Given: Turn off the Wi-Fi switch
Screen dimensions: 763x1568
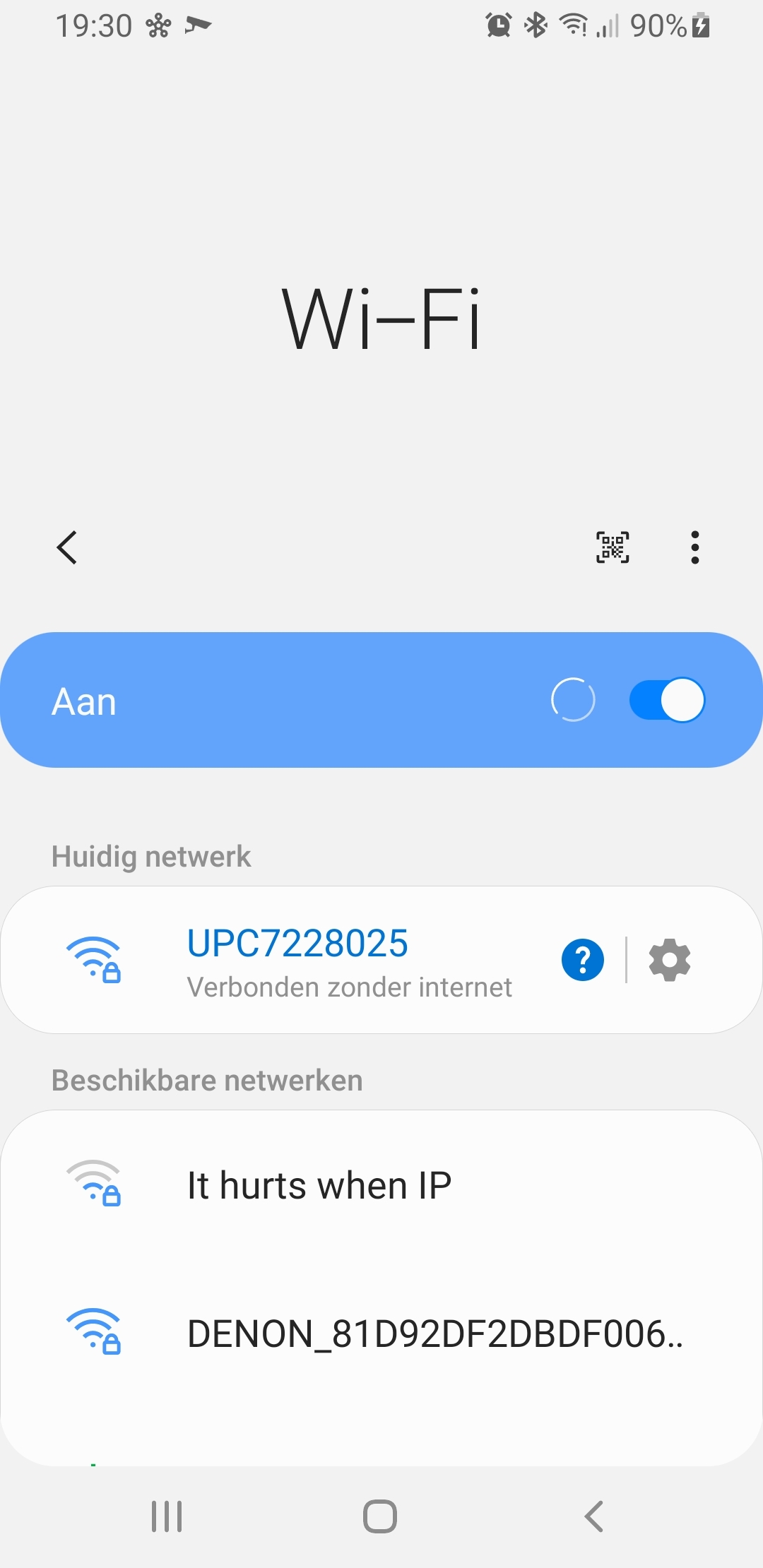Looking at the screenshot, I should click(x=667, y=700).
